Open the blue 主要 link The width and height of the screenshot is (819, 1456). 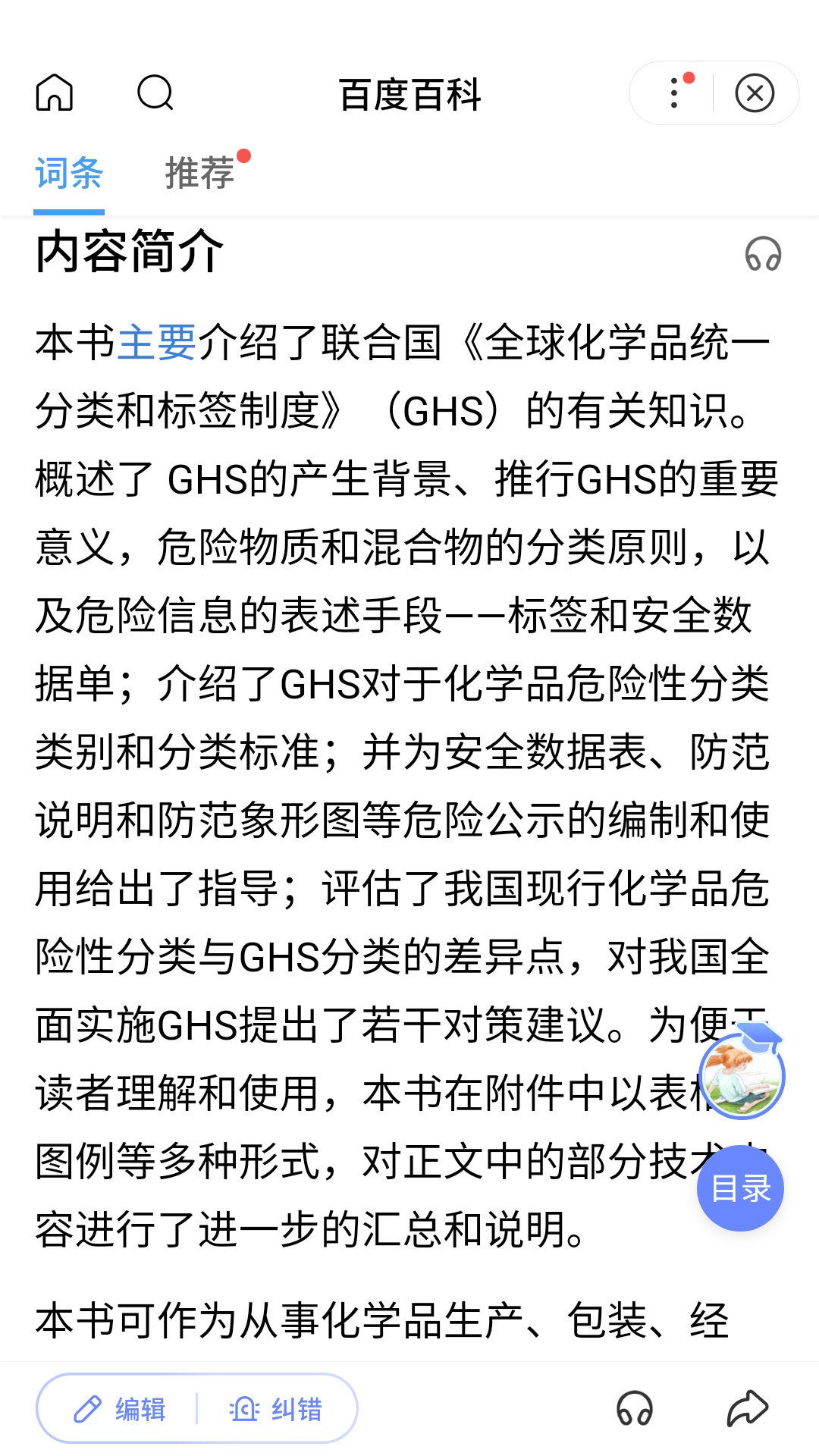click(x=157, y=342)
